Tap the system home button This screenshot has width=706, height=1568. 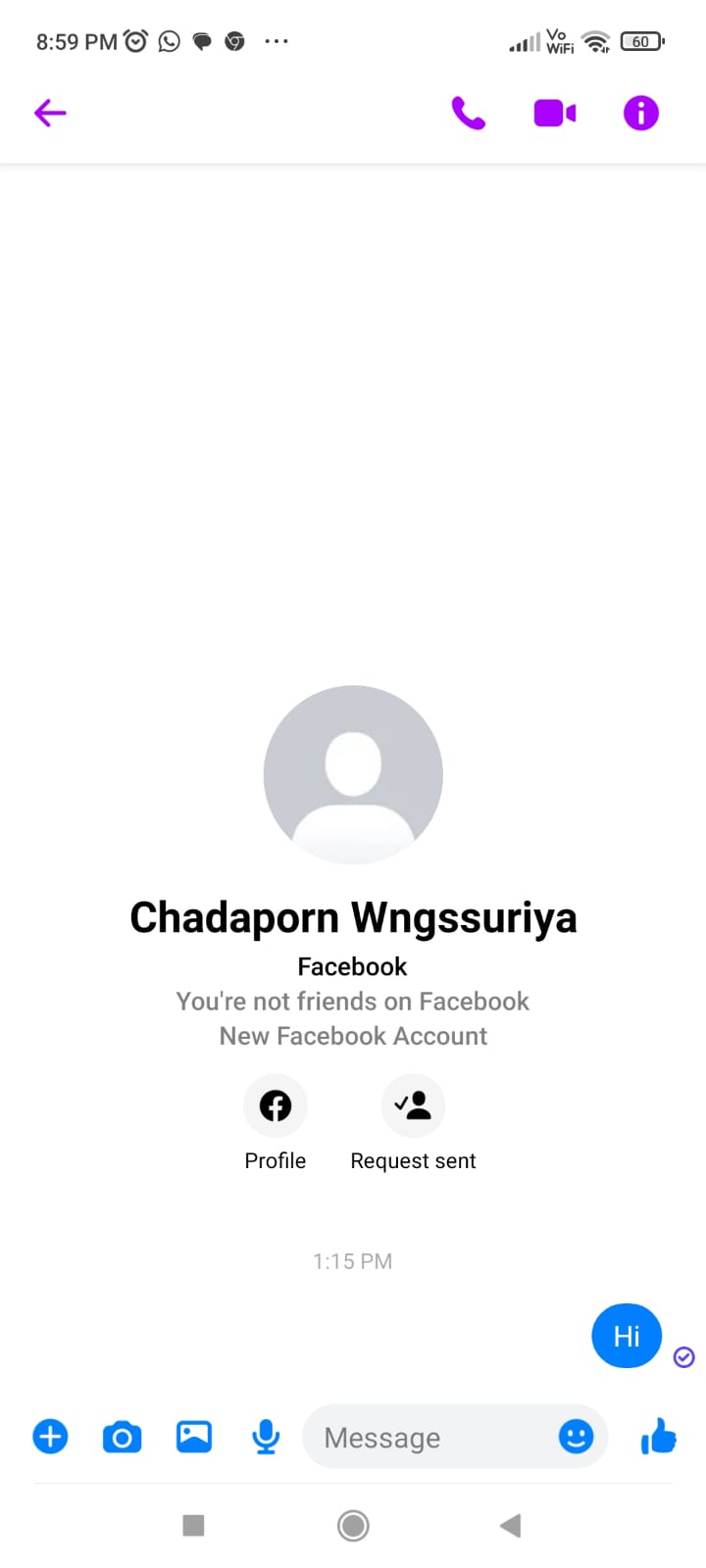click(x=353, y=1525)
